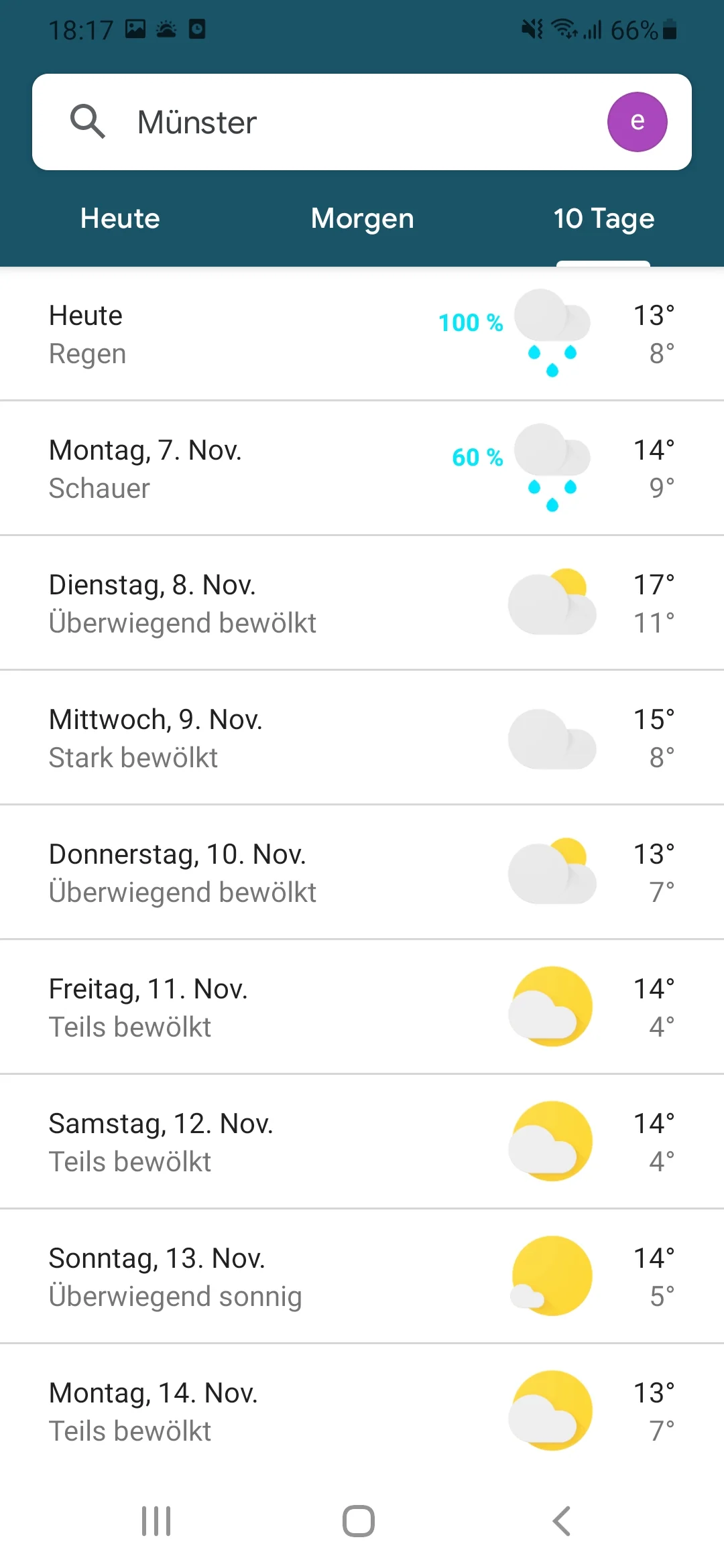Open Montag, 14. Nov. forecast

[x=362, y=1411]
